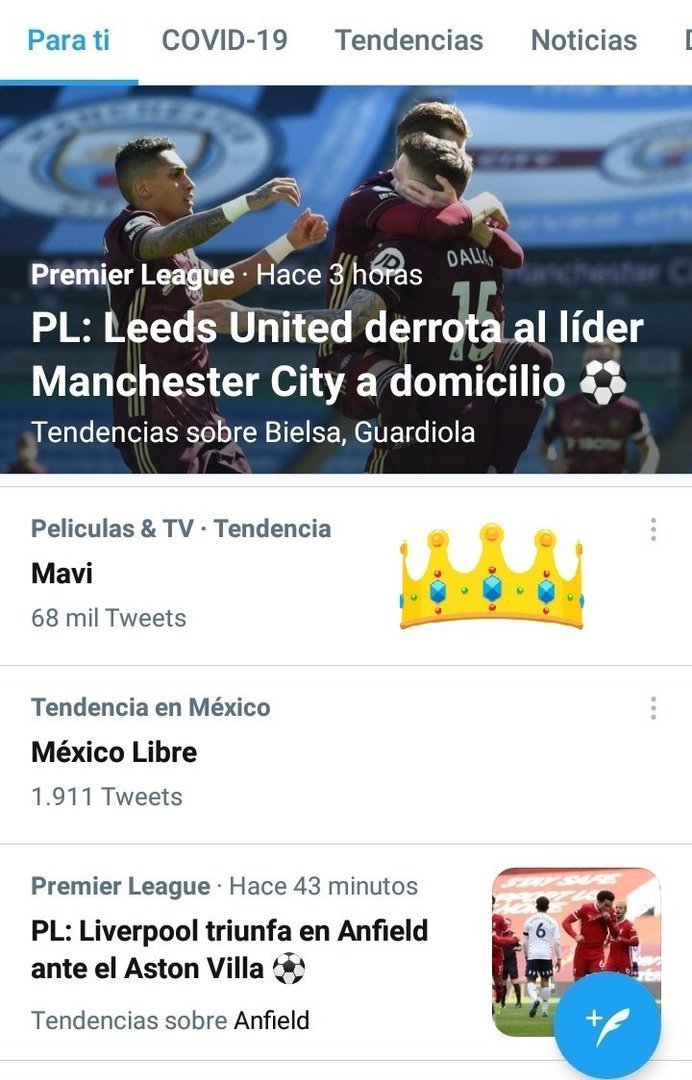Open the Leeds United vs Manchester City story

[336, 355]
